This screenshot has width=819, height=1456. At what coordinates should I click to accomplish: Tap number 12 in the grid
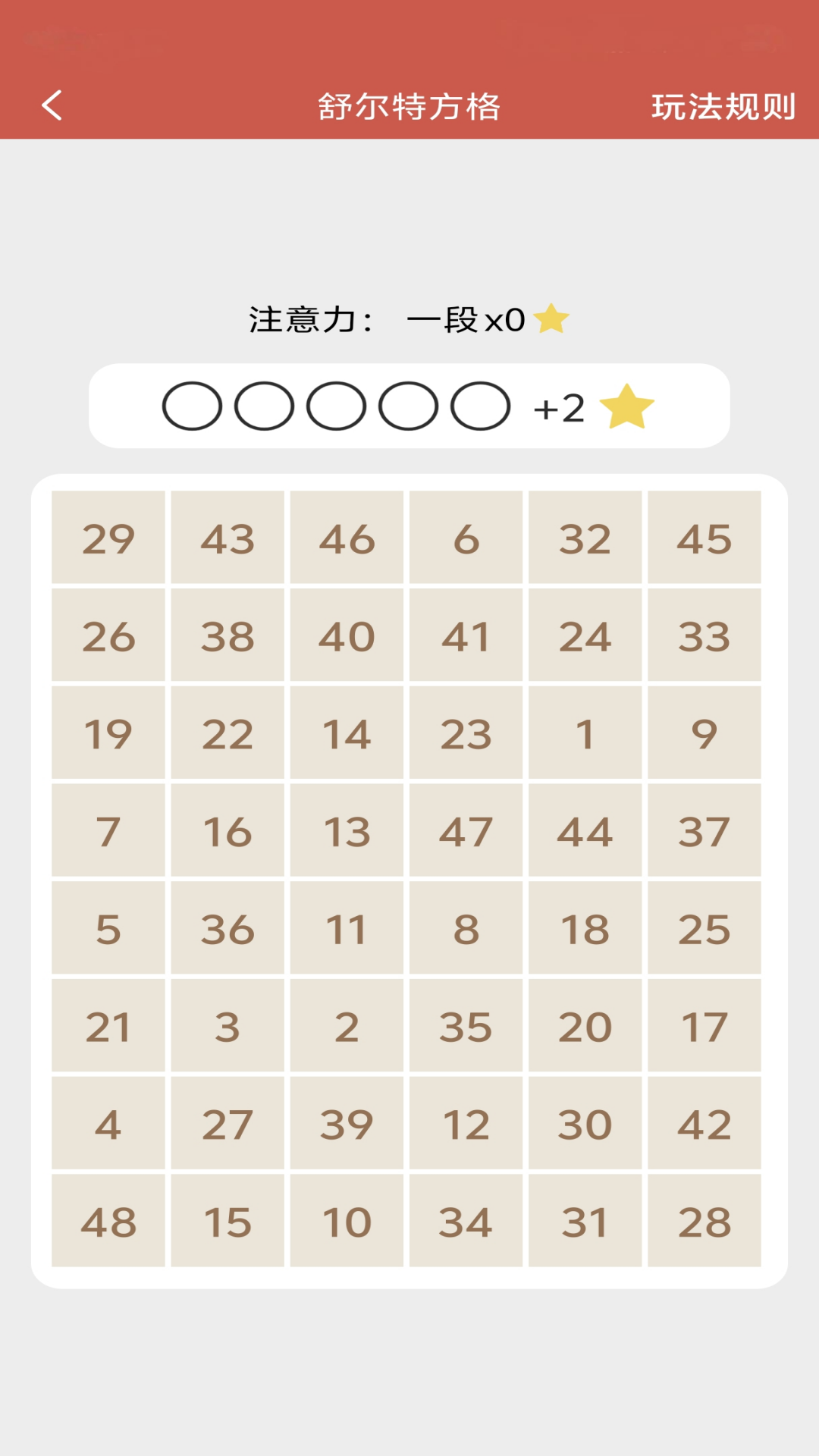tap(466, 1124)
